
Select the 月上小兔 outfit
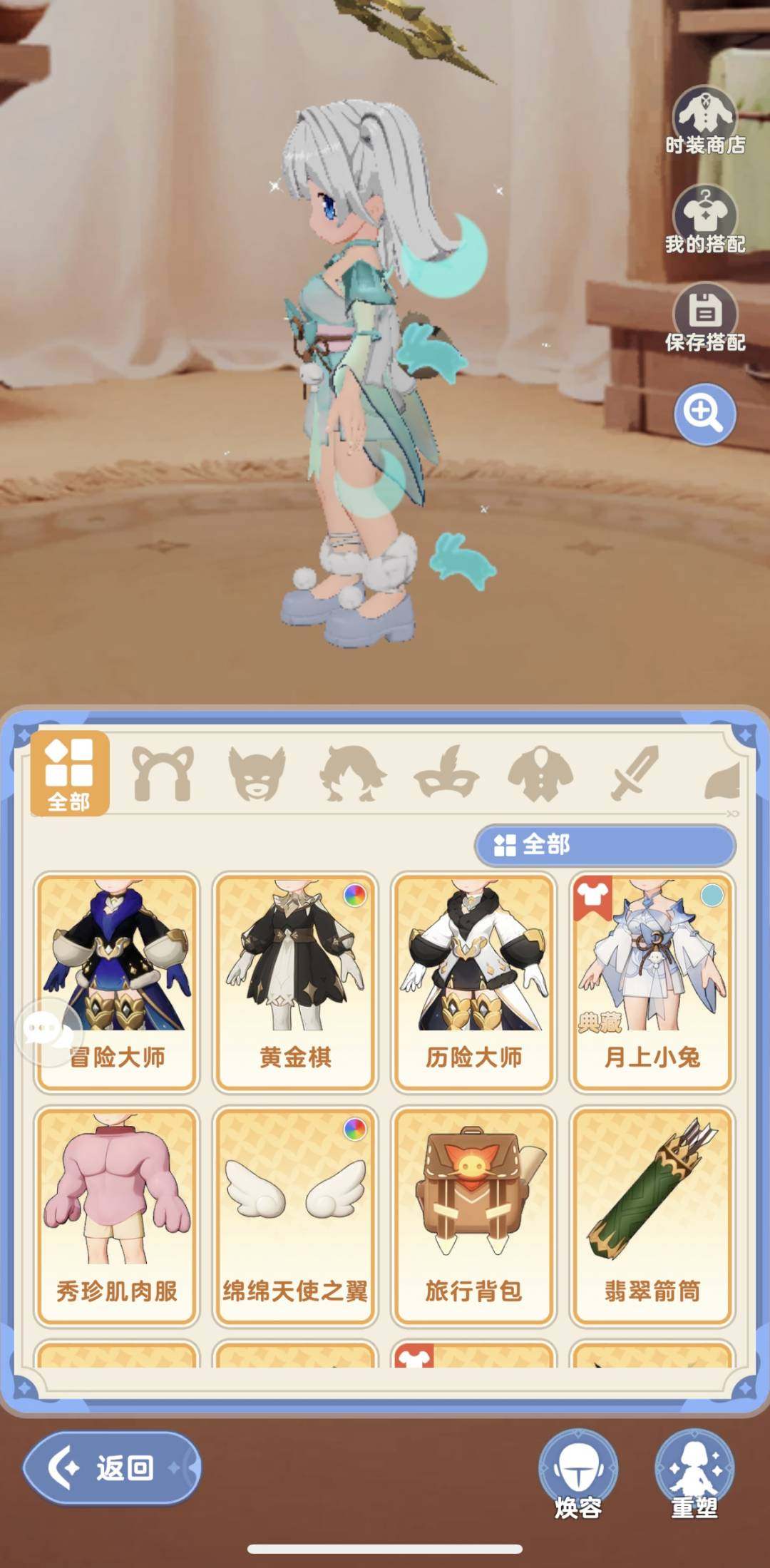point(652,981)
